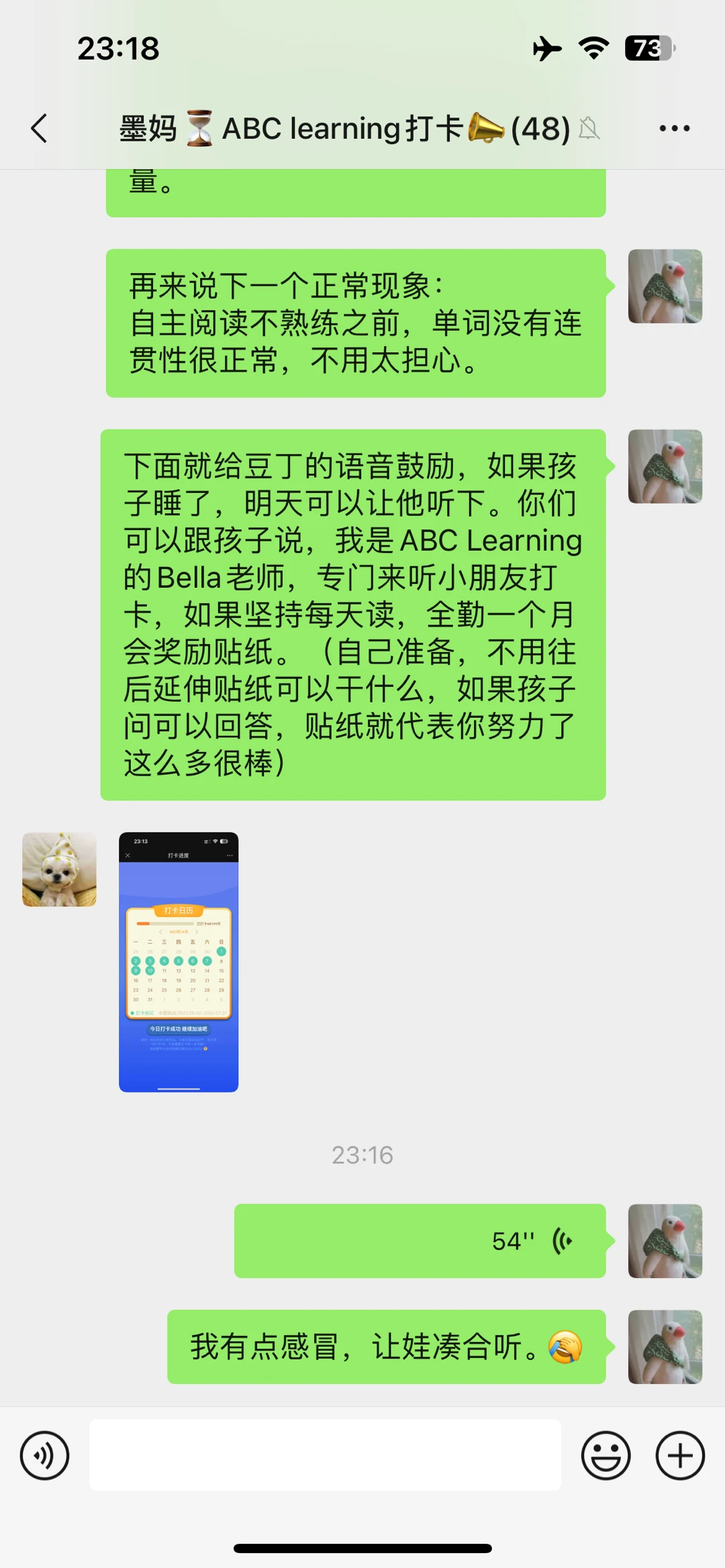Play the 54-second voice message
This screenshot has height=1568, width=725.
420,1241
